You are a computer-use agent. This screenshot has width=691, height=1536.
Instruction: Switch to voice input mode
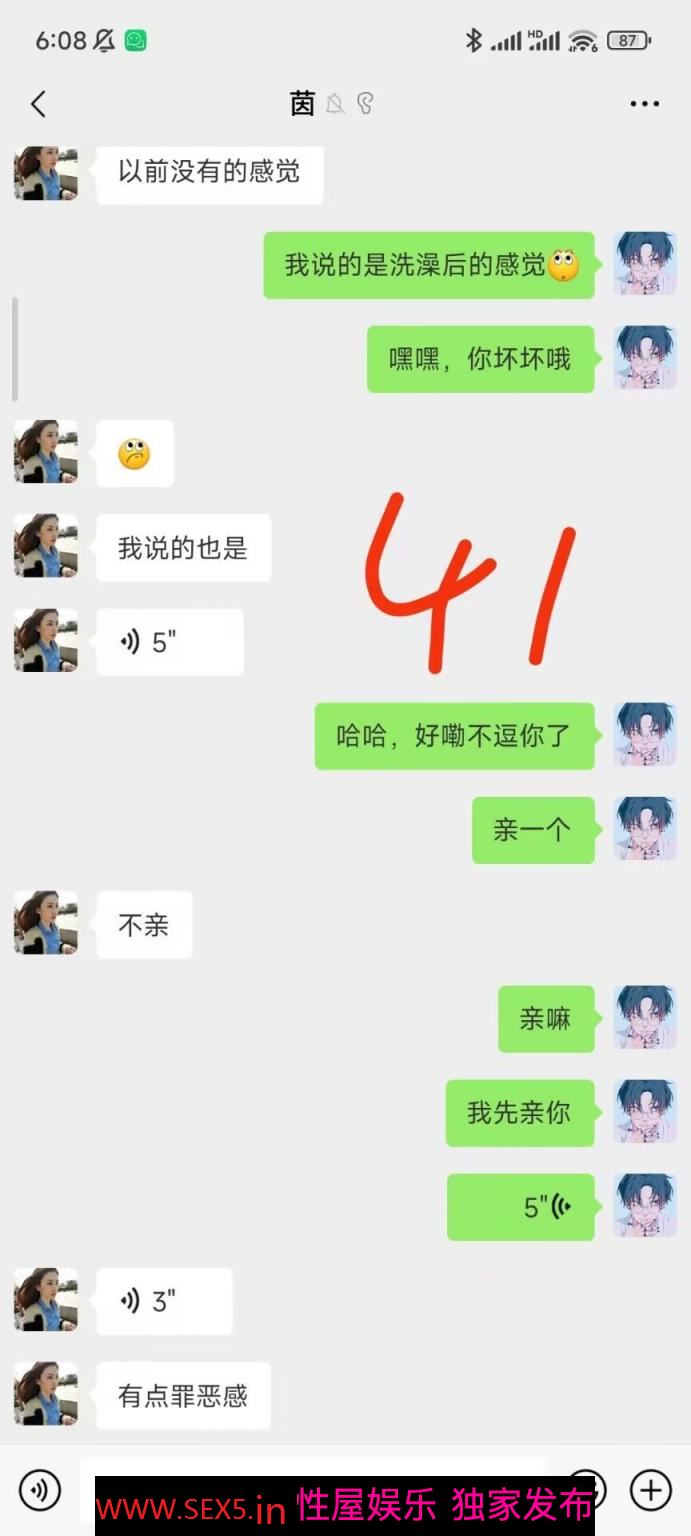tap(40, 1491)
